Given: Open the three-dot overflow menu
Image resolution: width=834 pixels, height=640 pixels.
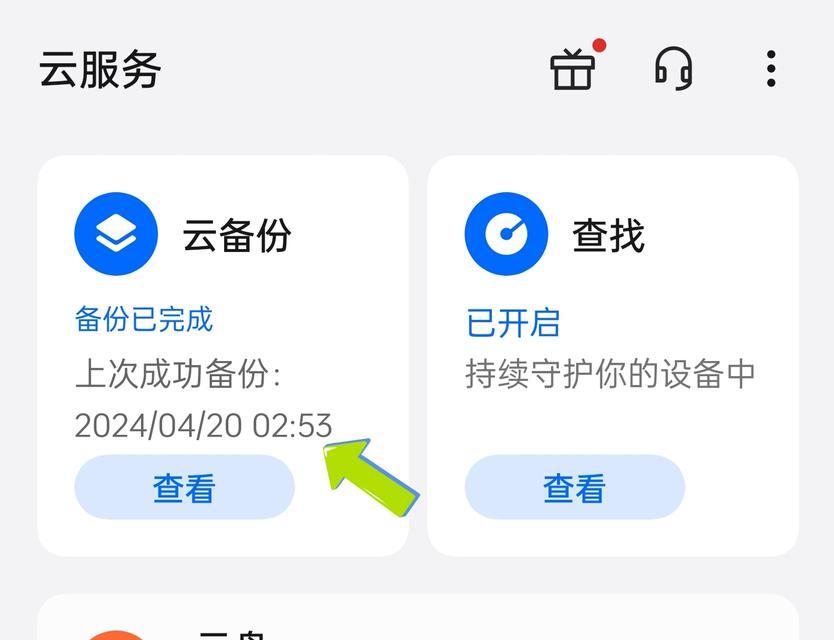Looking at the screenshot, I should tap(770, 69).
